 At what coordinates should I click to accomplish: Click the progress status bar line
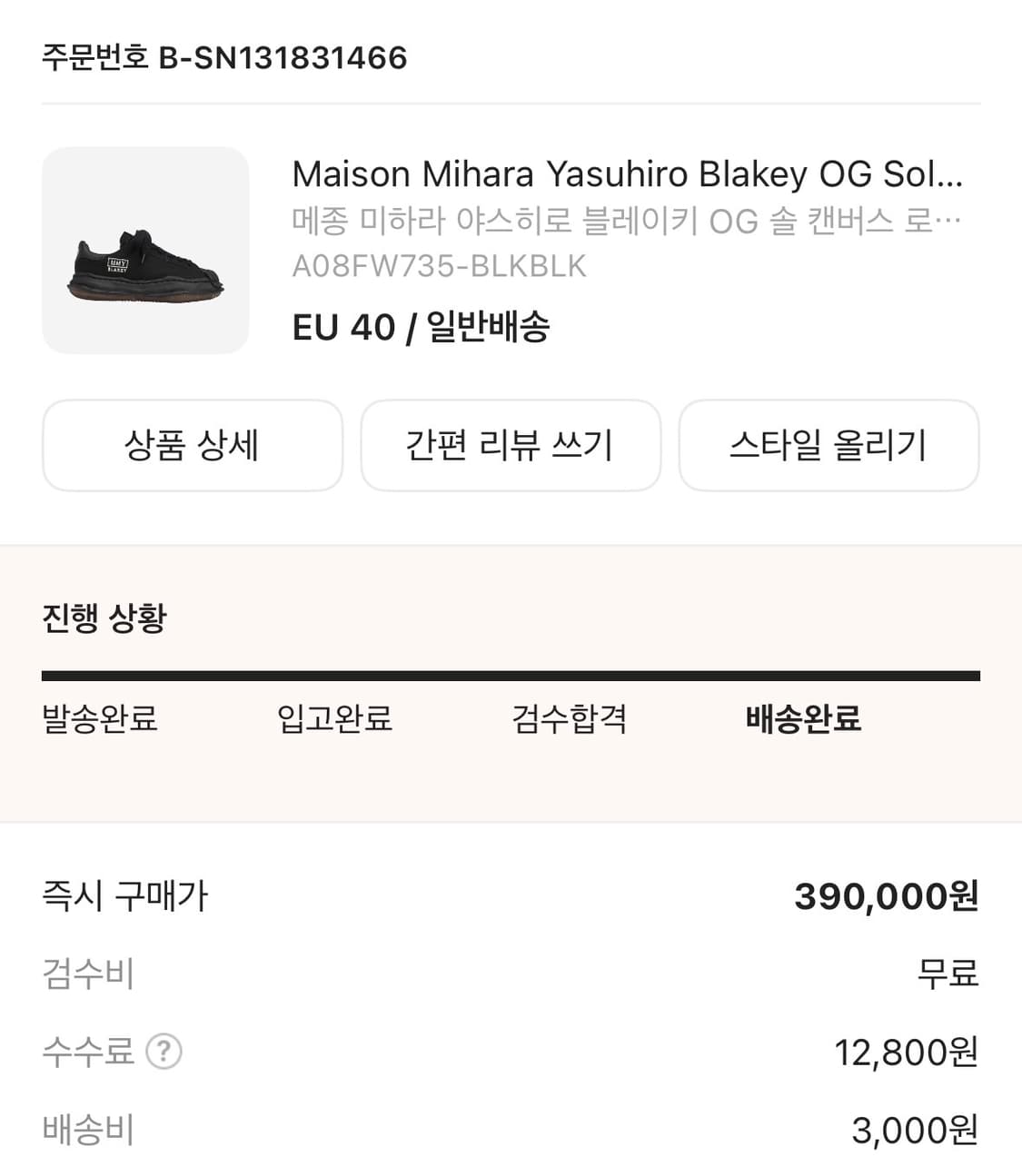coord(511,674)
